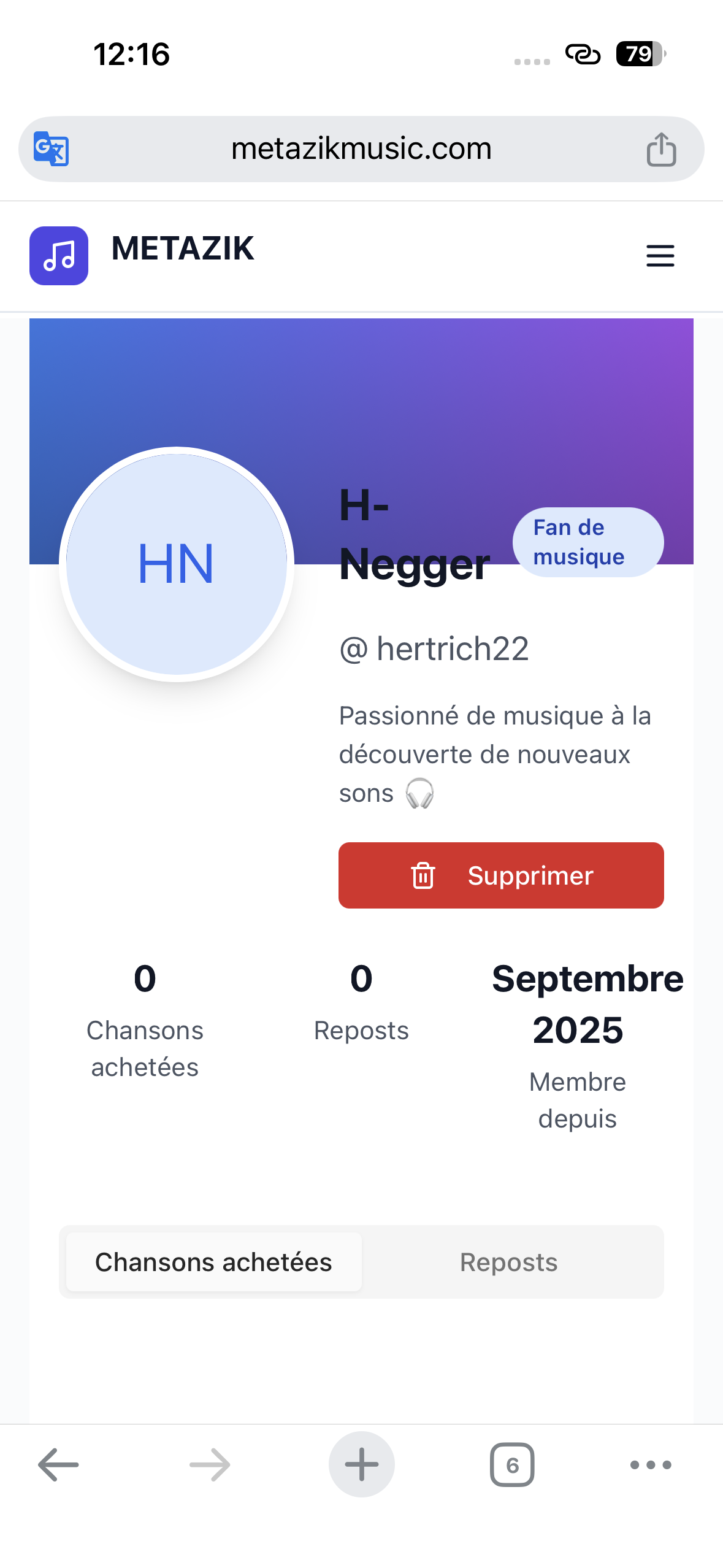Open browser options via the three dots

(649, 1465)
